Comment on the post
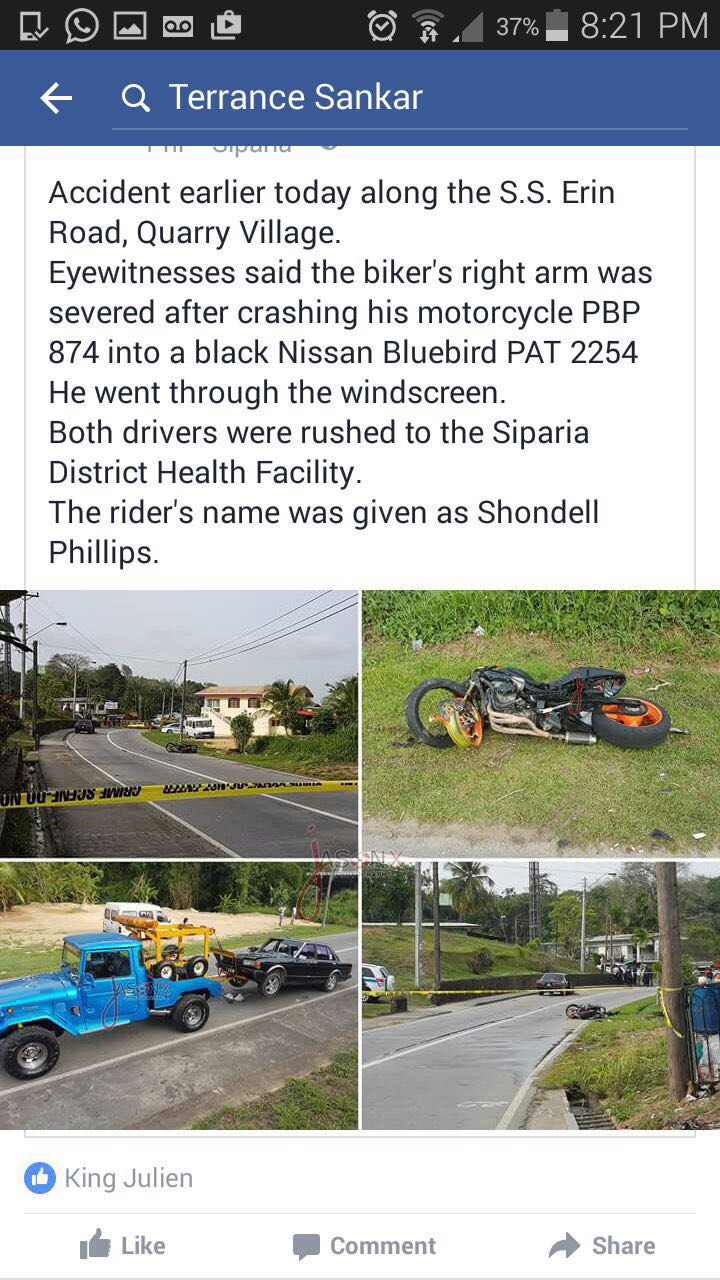 364,1245
